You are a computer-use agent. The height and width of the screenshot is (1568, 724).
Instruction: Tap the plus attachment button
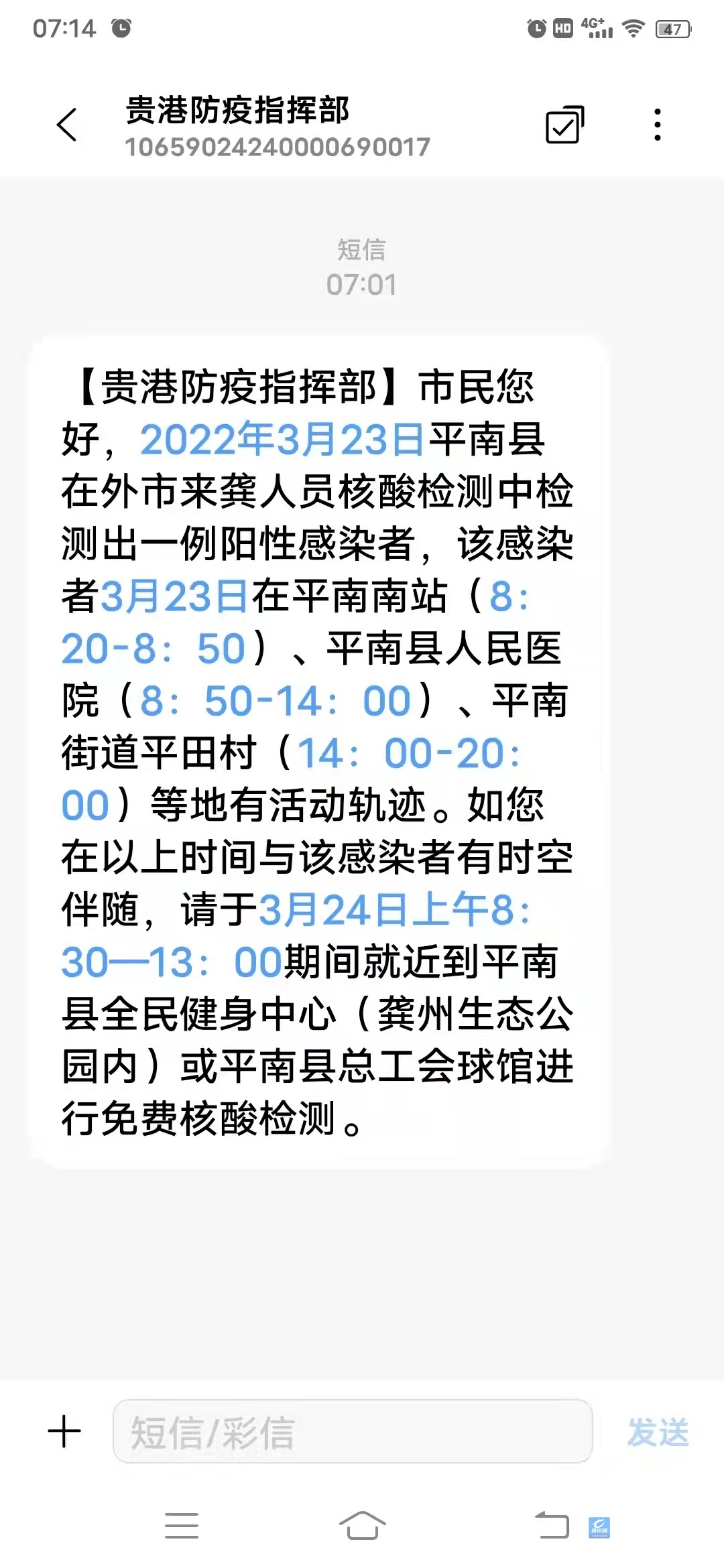click(x=64, y=1432)
